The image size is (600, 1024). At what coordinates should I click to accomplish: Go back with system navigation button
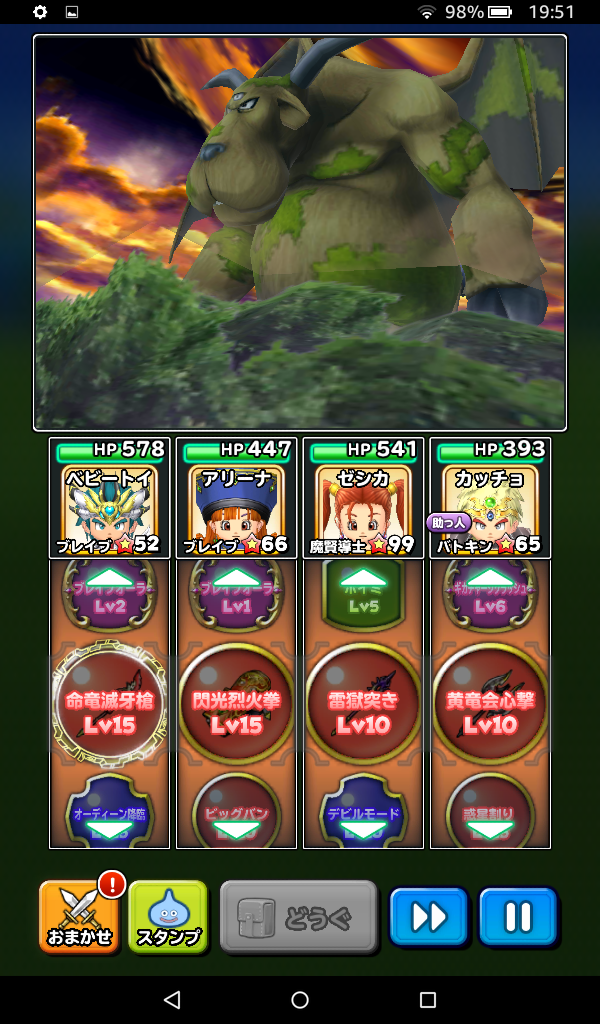point(172,999)
